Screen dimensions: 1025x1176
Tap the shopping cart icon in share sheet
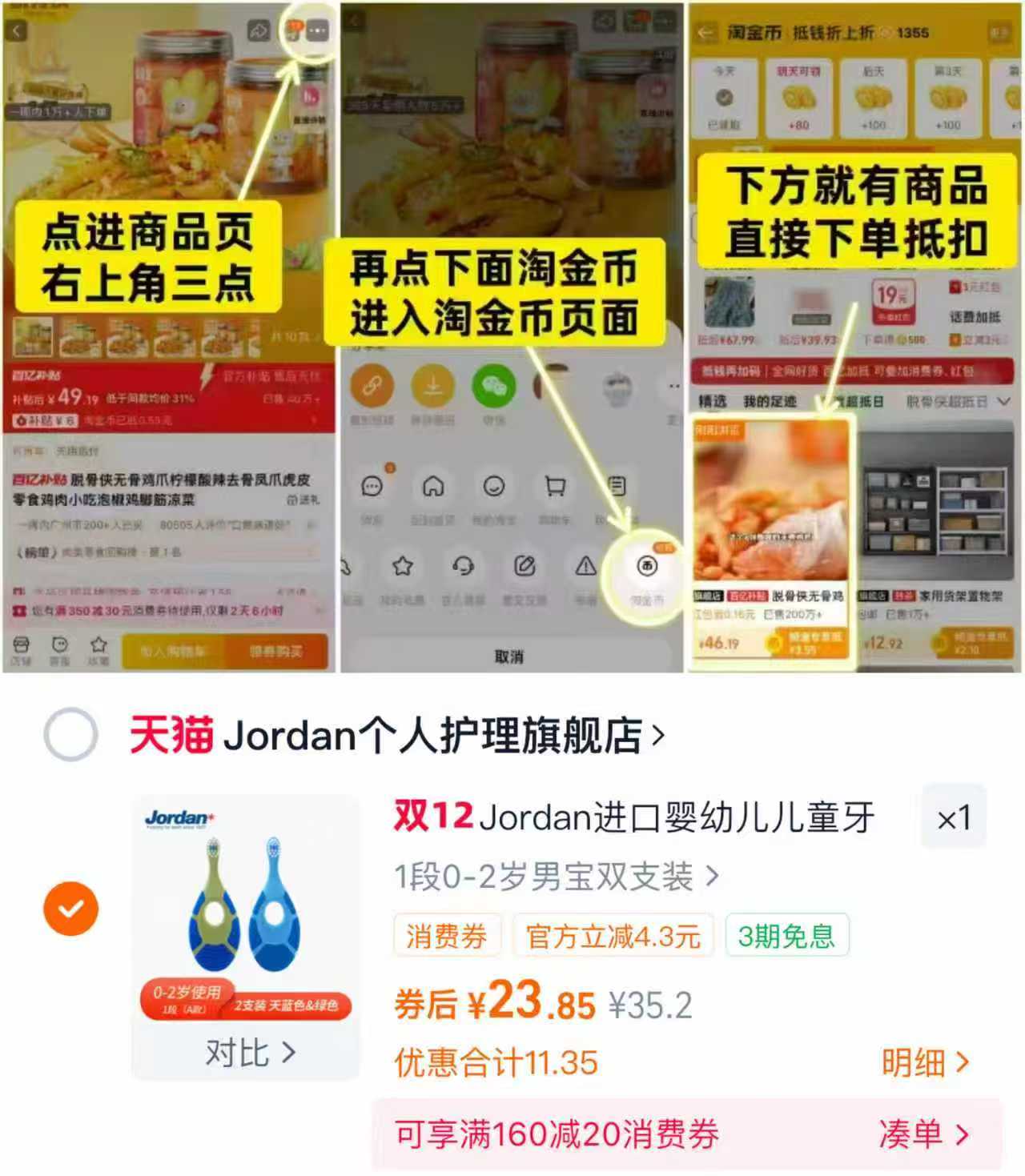tap(554, 486)
